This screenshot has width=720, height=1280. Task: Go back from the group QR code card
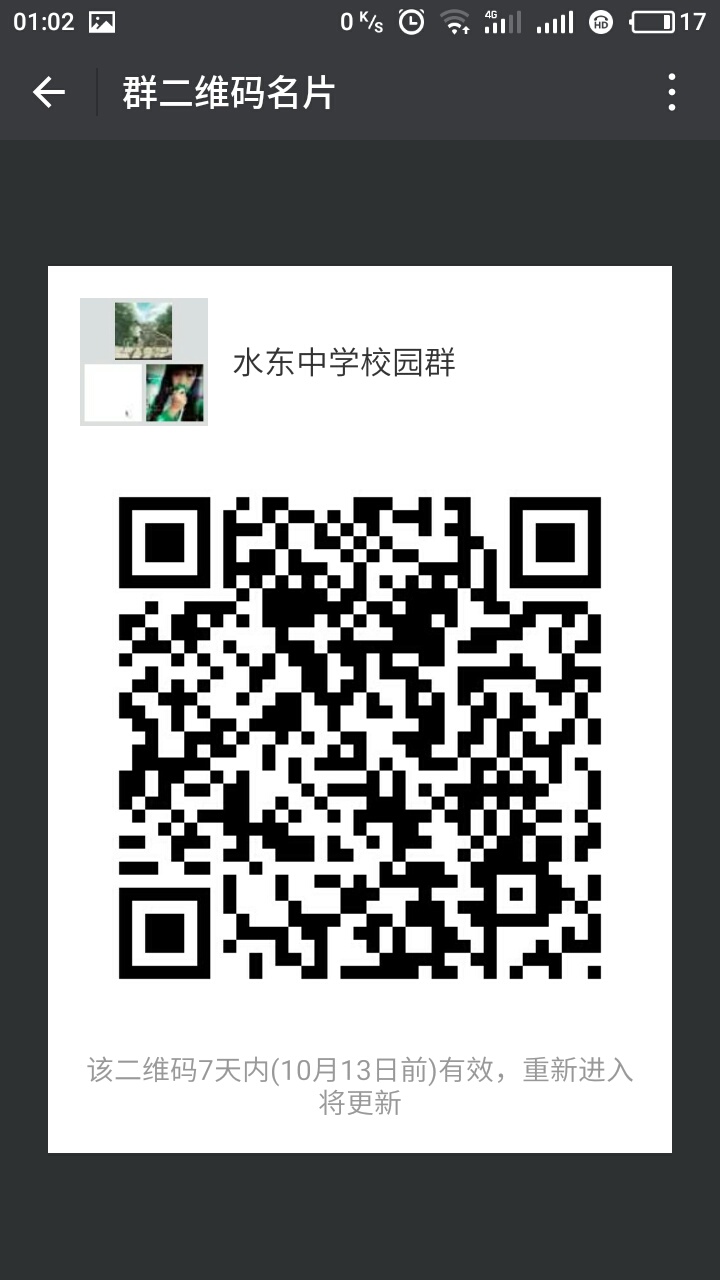click(48, 93)
